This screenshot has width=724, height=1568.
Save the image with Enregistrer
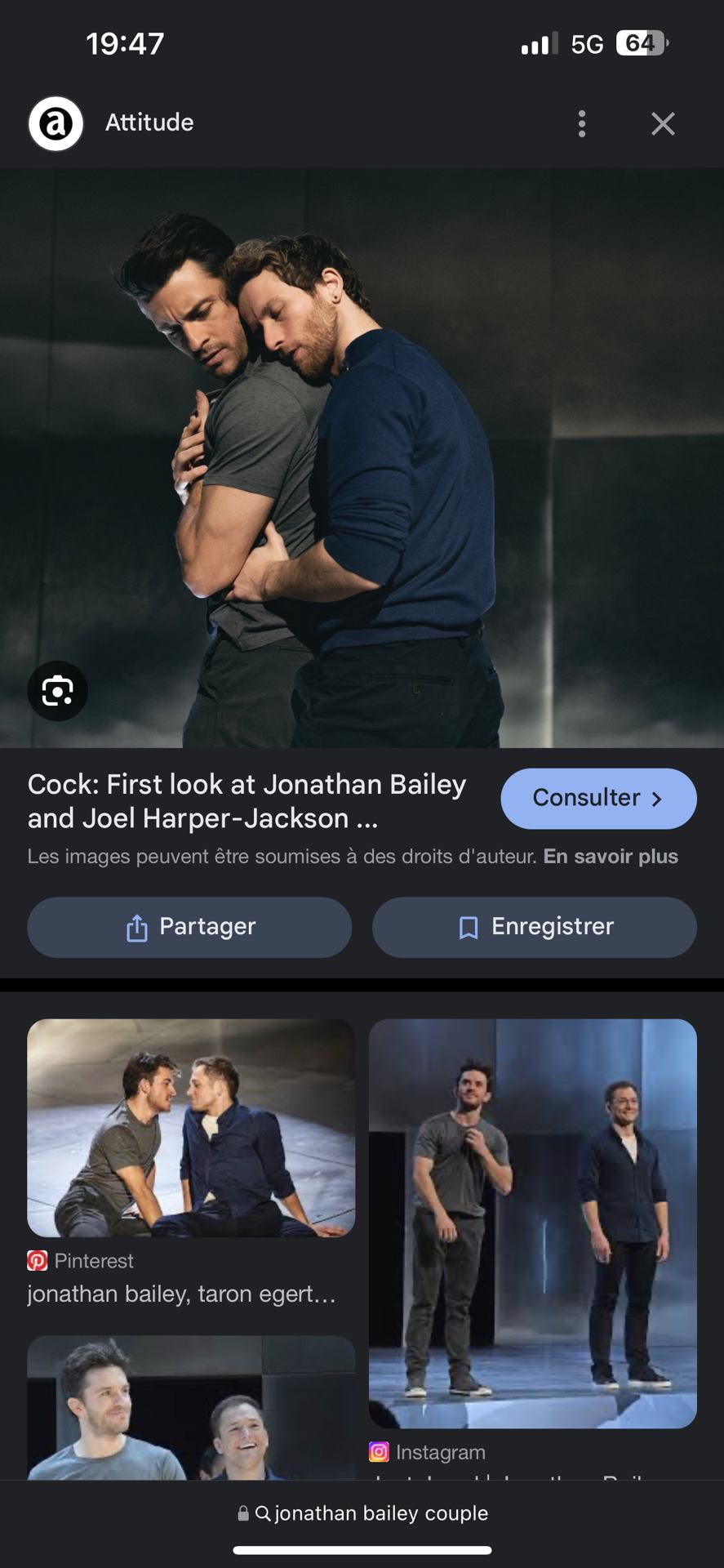tap(534, 927)
